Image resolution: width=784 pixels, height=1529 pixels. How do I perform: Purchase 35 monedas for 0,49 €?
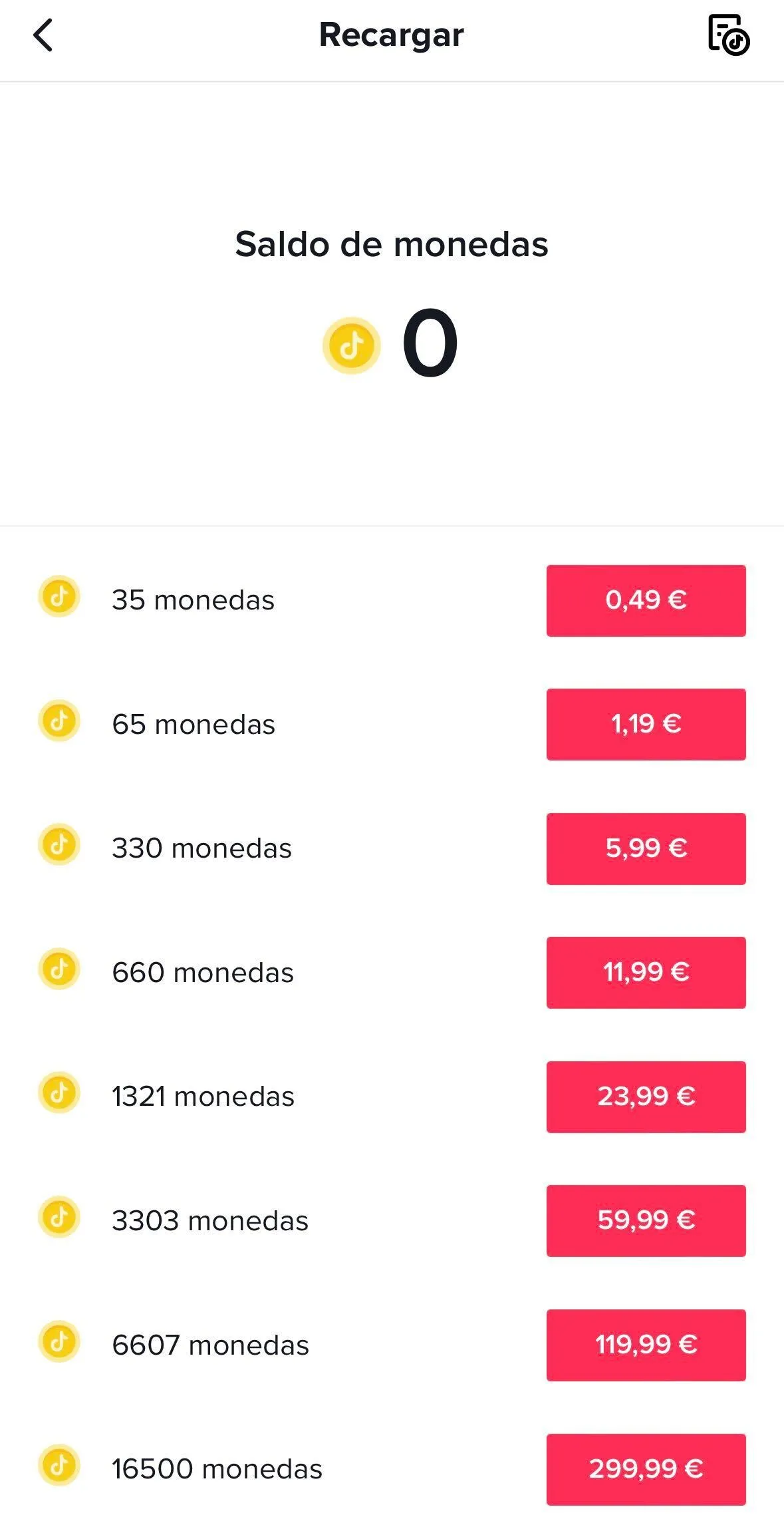[646, 600]
